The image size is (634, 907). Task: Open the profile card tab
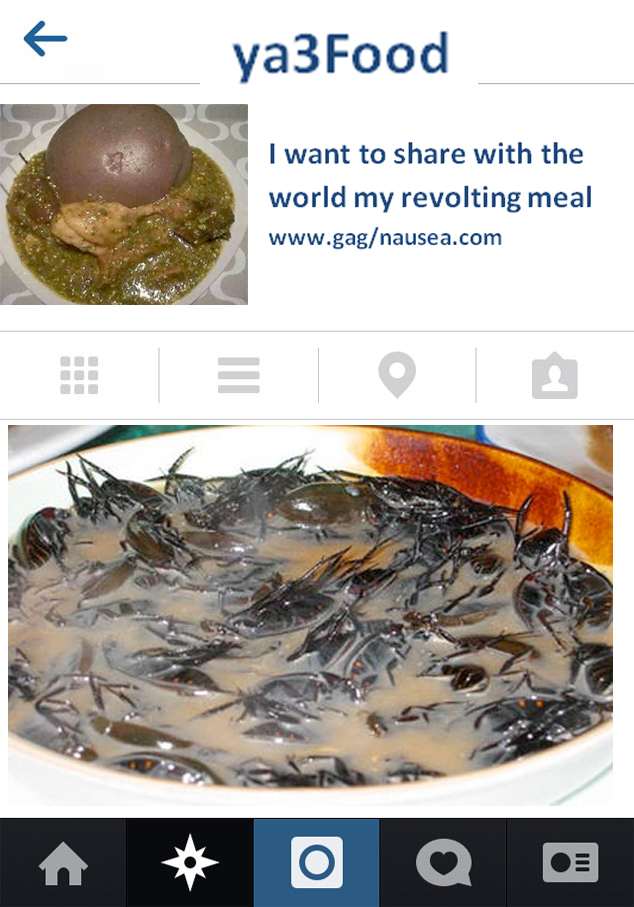pos(570,863)
